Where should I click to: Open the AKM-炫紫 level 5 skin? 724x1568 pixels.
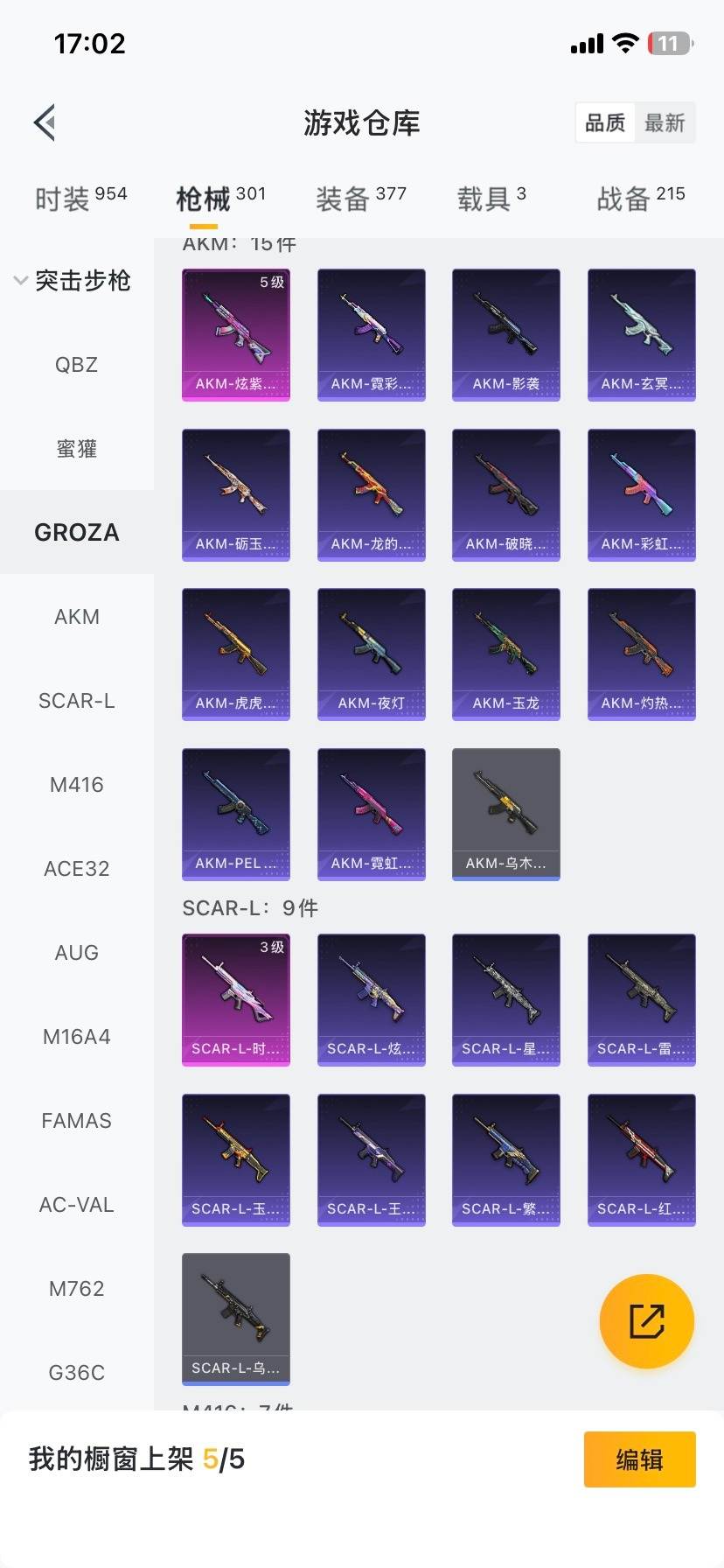(235, 335)
